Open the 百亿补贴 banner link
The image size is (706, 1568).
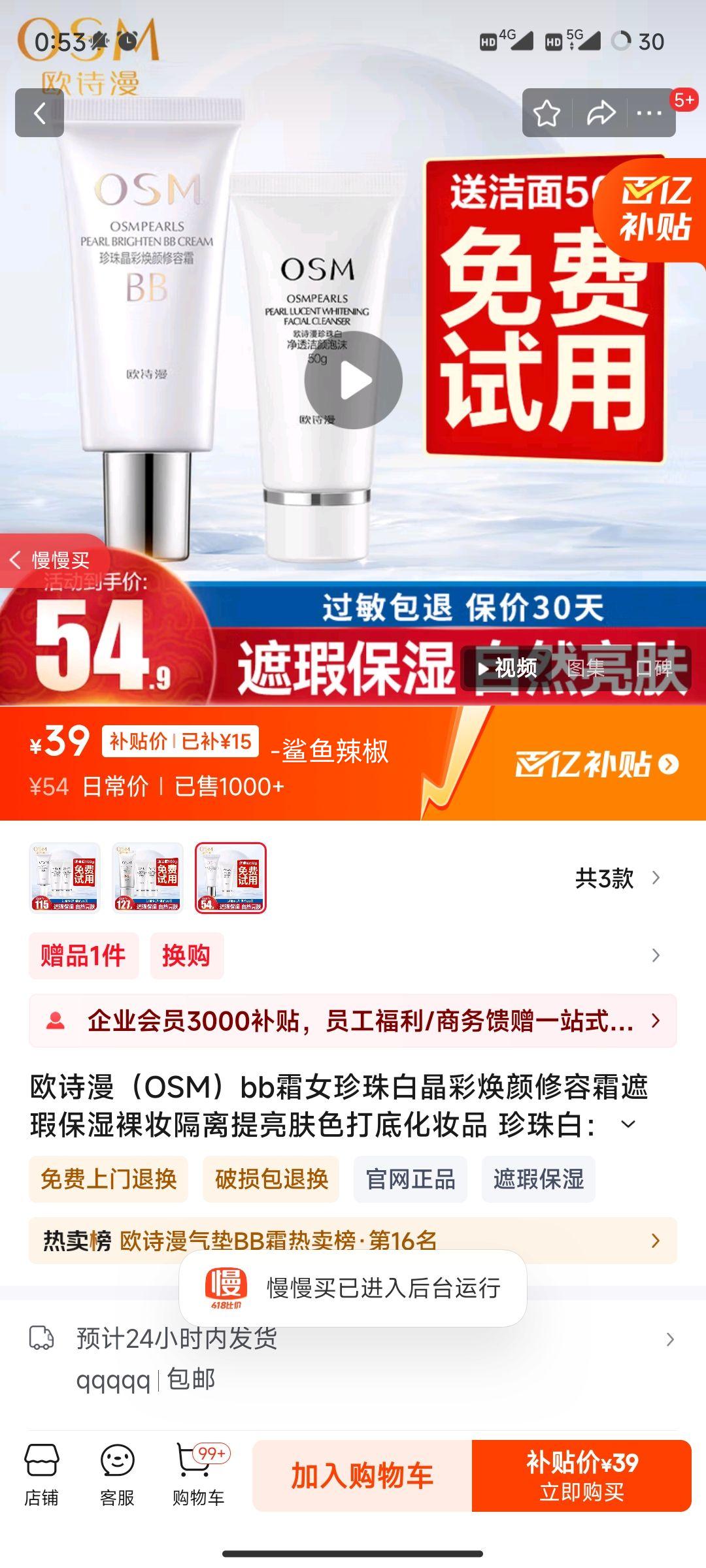(x=596, y=764)
